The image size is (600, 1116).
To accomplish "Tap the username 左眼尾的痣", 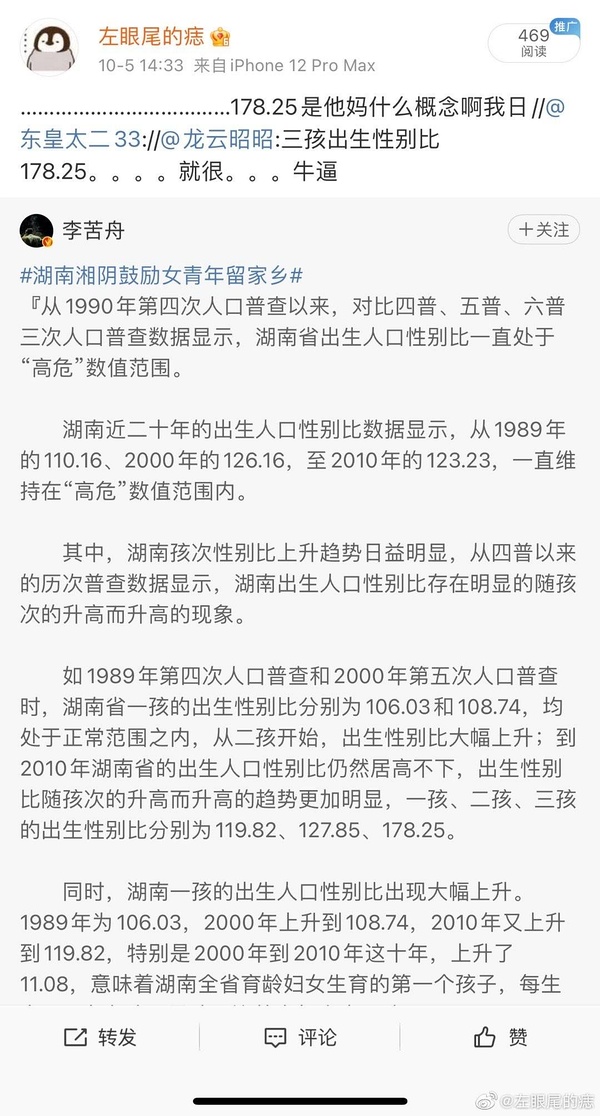I will [x=151, y=37].
